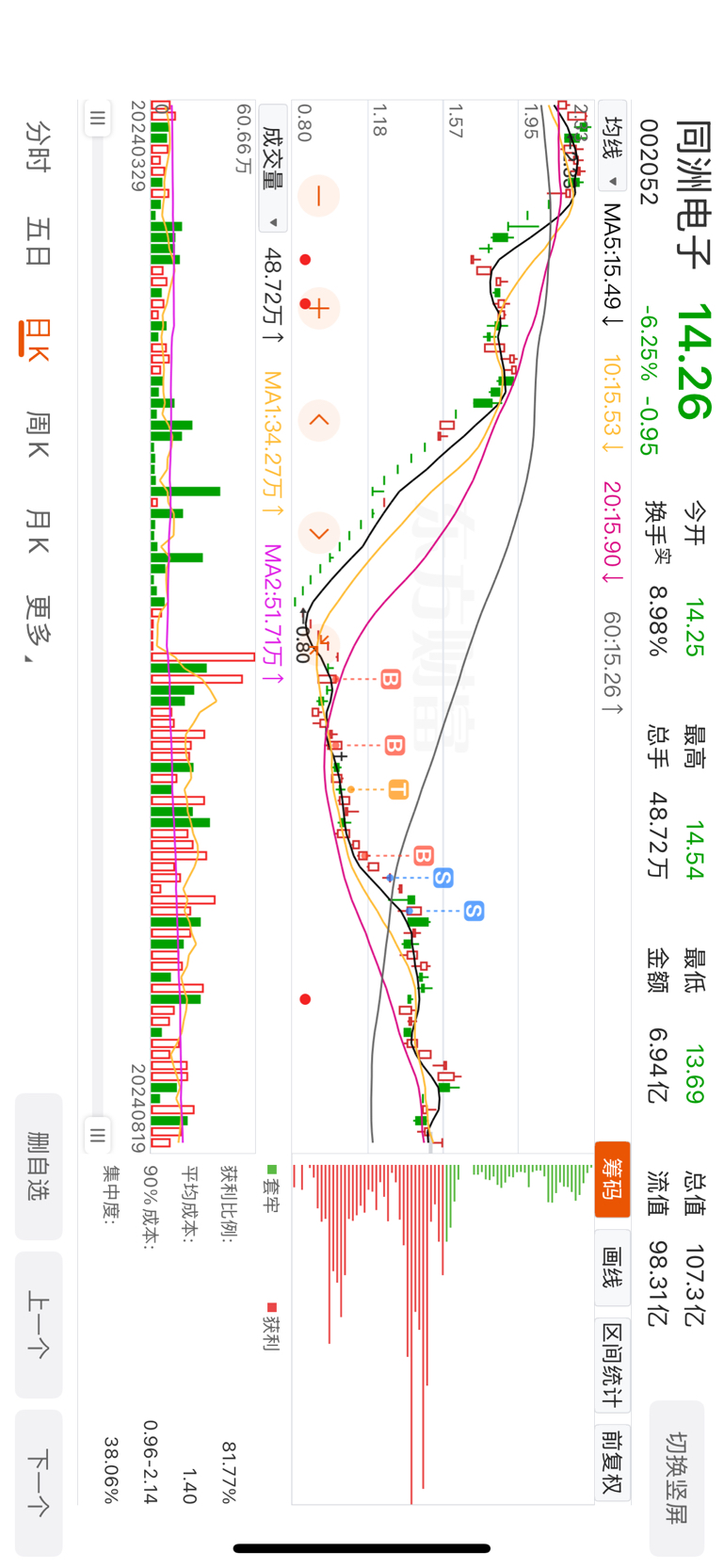Go to previous stock with 上一个

39,1324
